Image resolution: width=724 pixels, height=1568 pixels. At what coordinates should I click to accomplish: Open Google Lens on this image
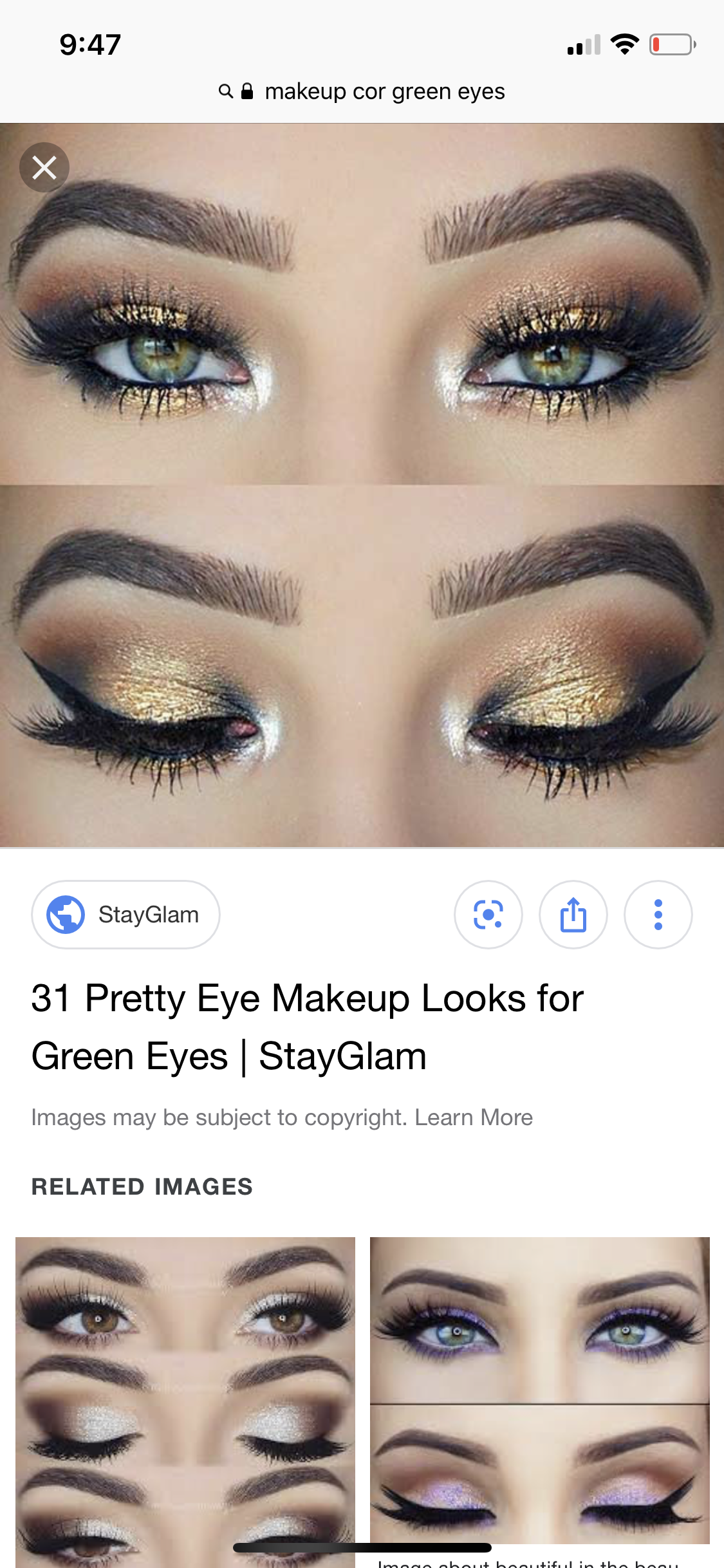[x=488, y=914]
